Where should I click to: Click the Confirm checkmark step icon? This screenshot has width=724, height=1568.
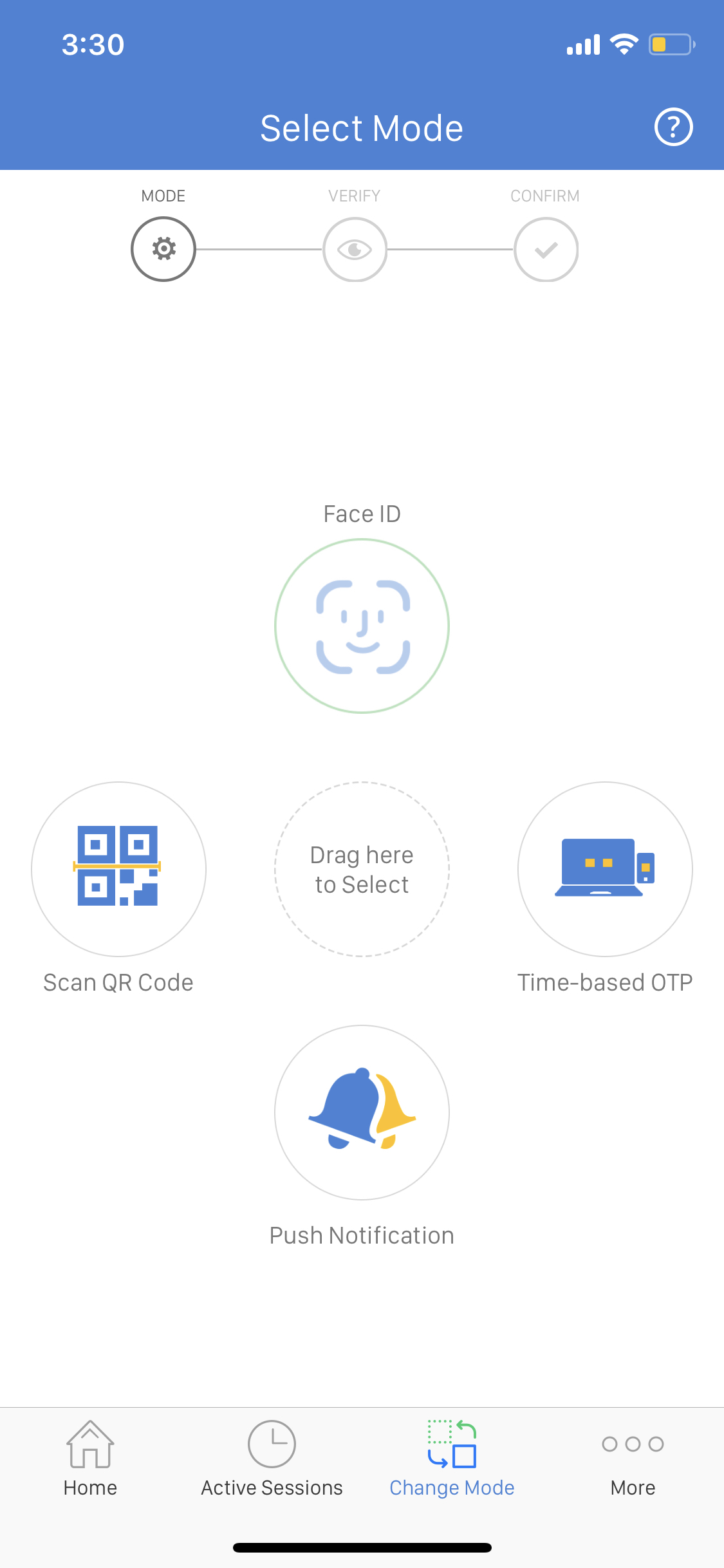pos(545,249)
